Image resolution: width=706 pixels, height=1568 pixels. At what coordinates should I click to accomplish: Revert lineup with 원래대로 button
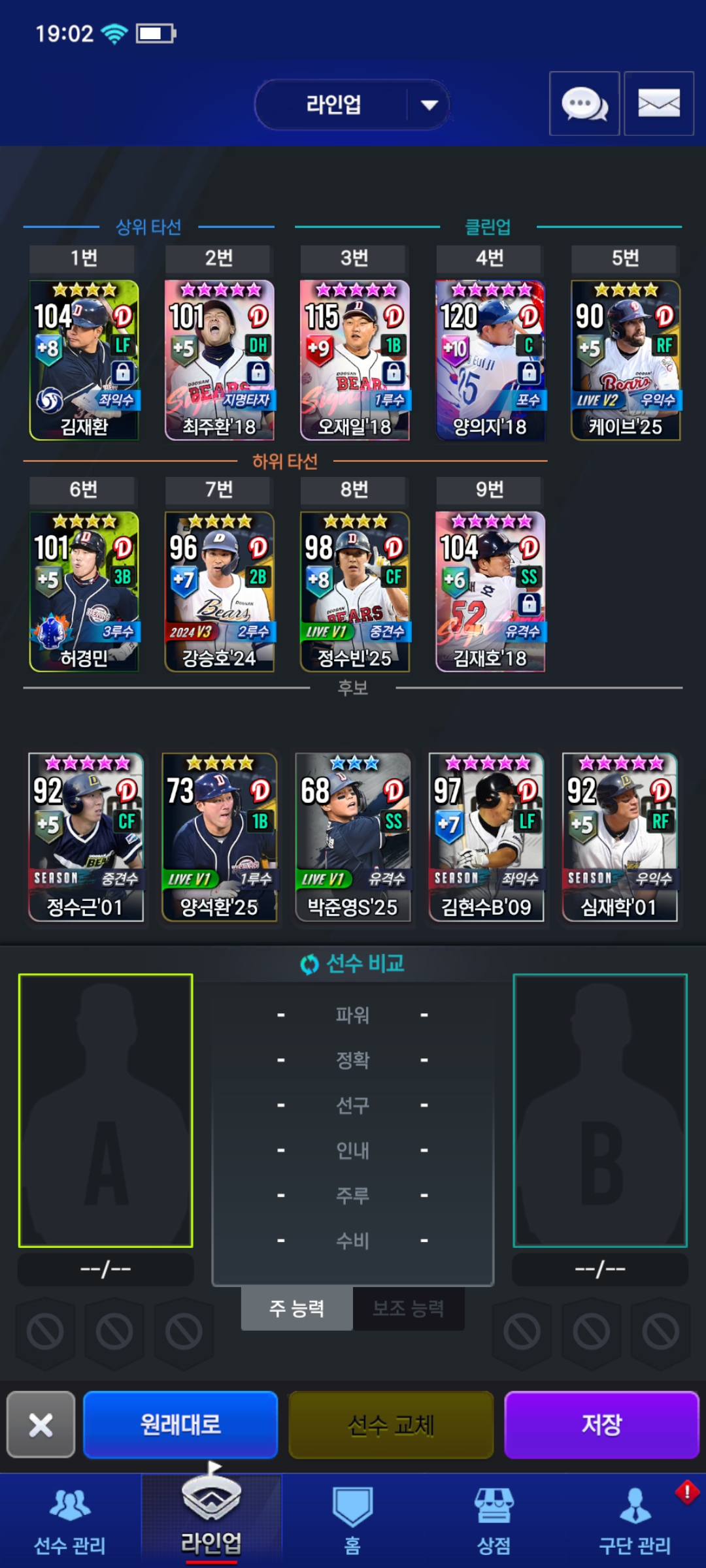point(180,1424)
